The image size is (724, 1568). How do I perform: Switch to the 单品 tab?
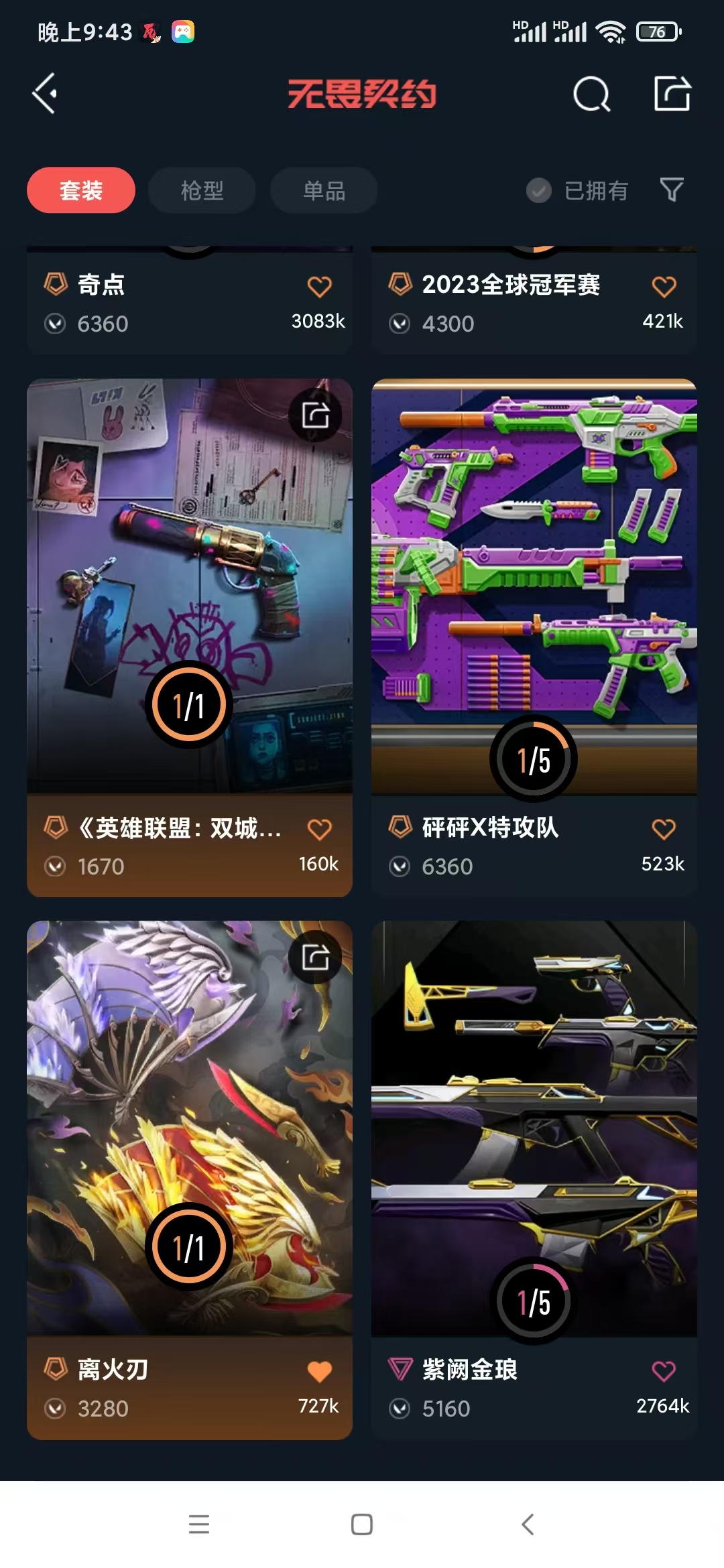point(324,190)
